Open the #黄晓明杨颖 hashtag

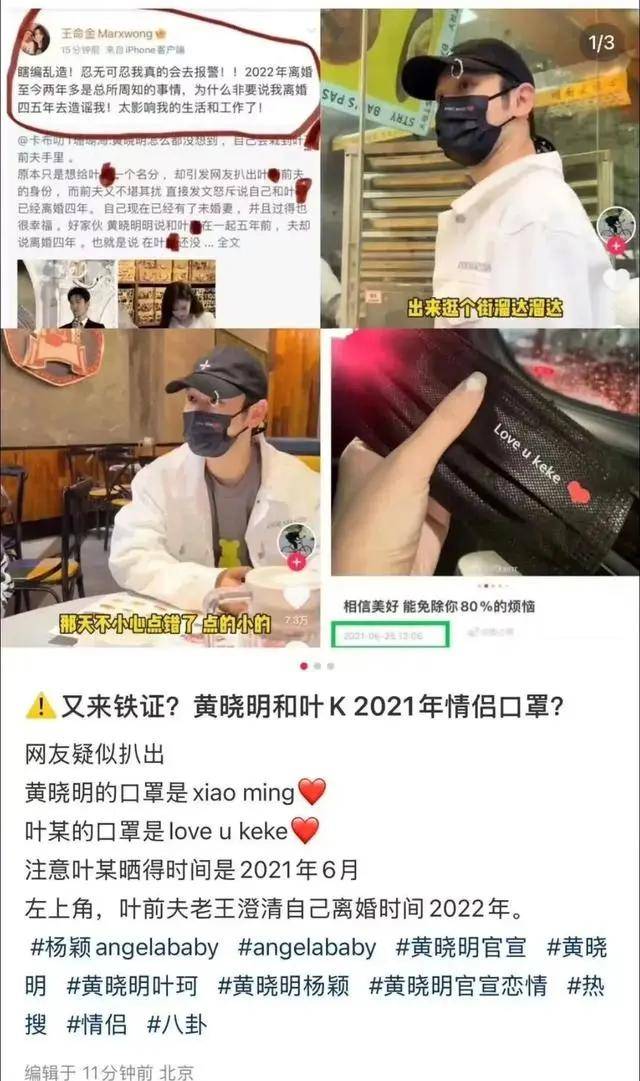pos(291,985)
